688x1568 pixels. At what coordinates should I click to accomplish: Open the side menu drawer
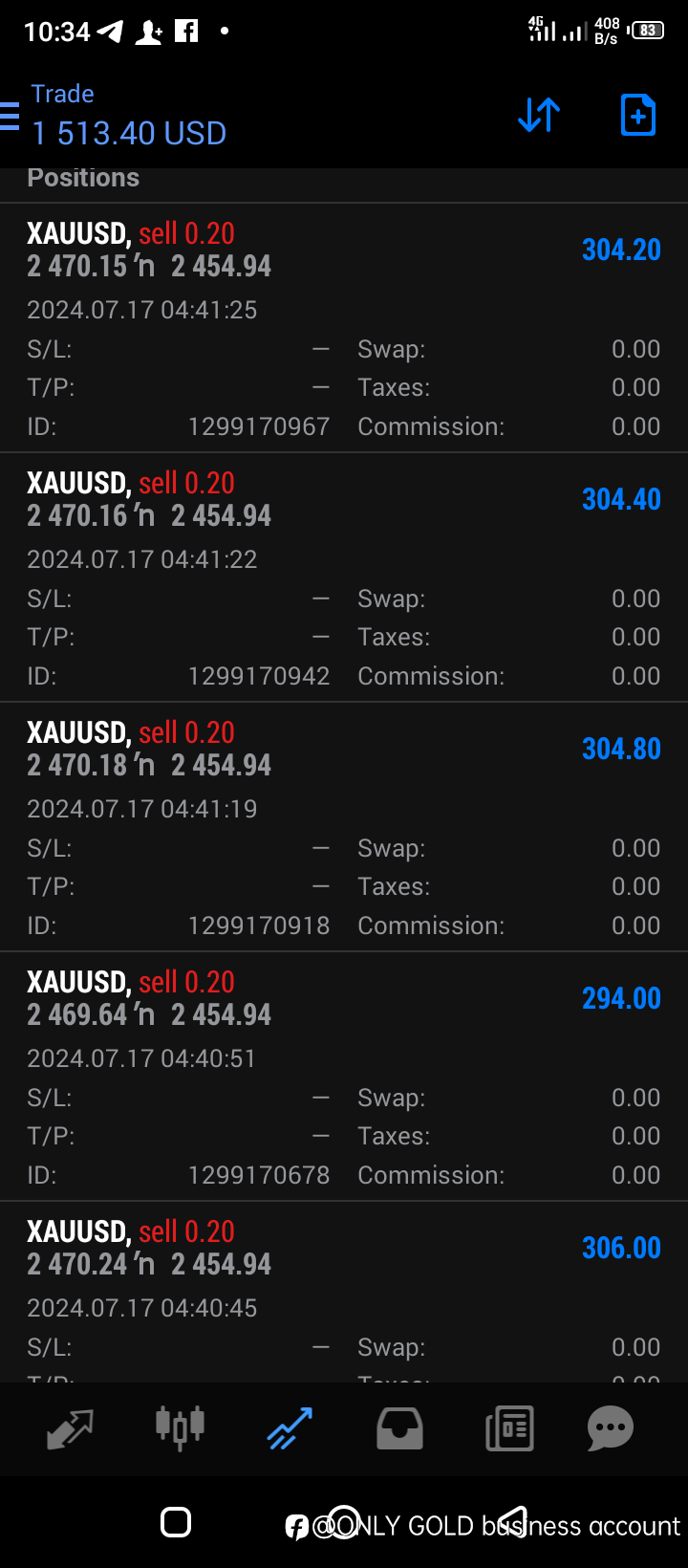(10, 116)
